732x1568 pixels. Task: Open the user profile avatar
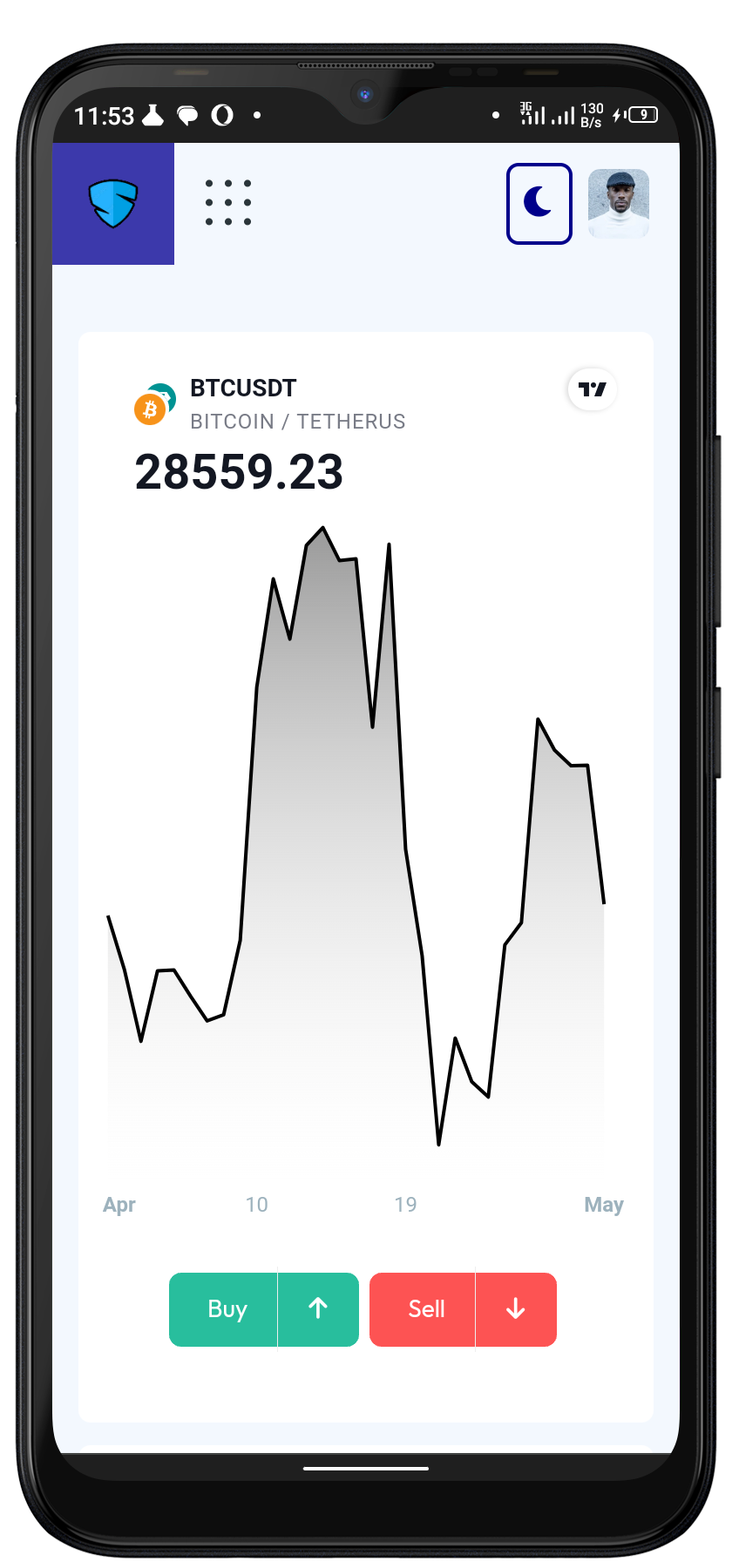619,204
